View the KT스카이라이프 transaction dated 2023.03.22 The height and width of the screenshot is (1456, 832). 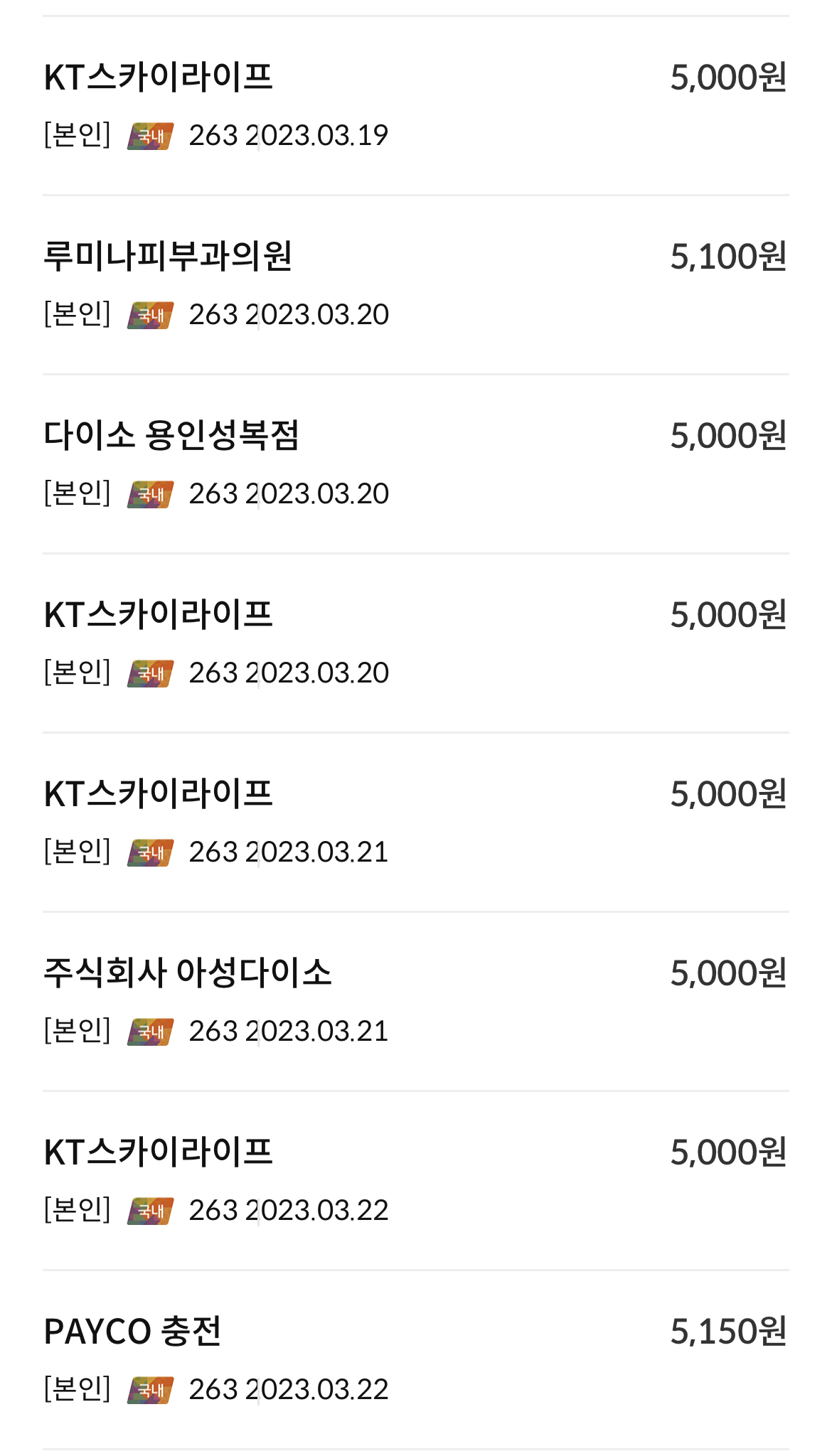tap(416, 1181)
